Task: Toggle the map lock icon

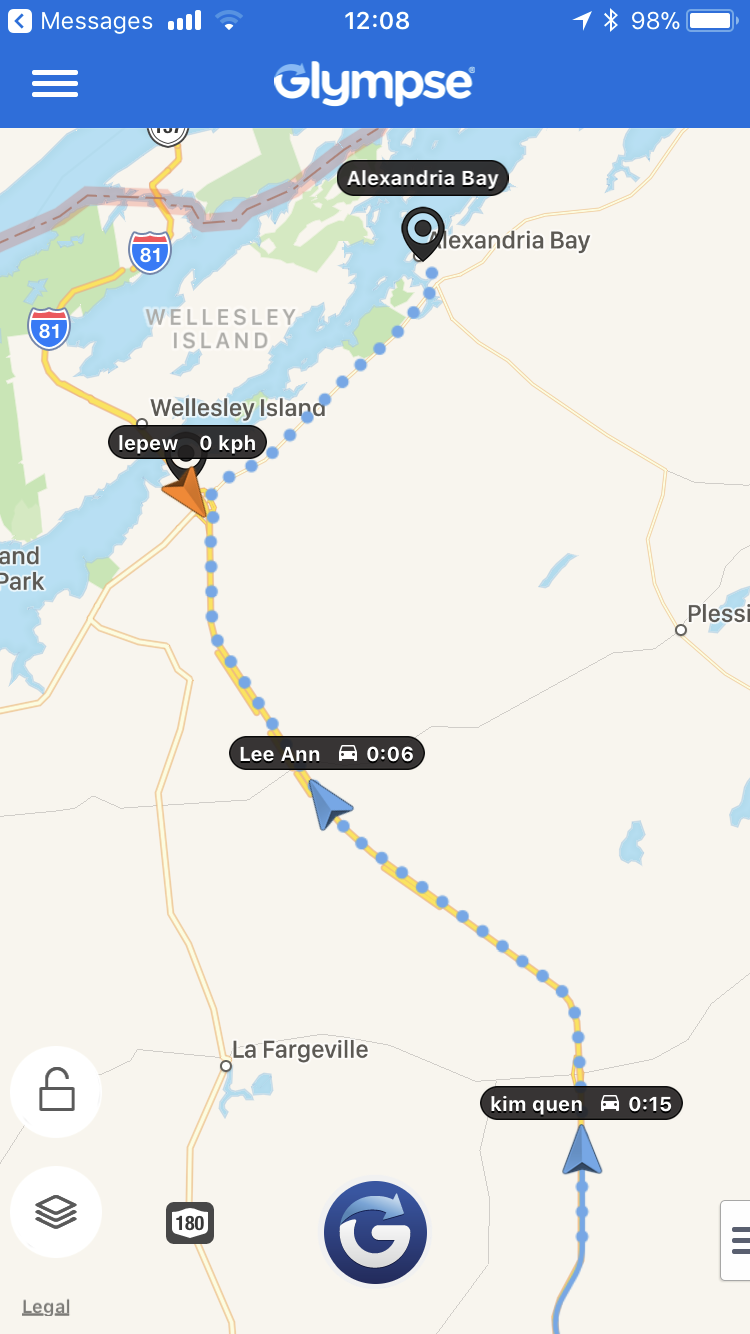Action: tap(56, 1092)
